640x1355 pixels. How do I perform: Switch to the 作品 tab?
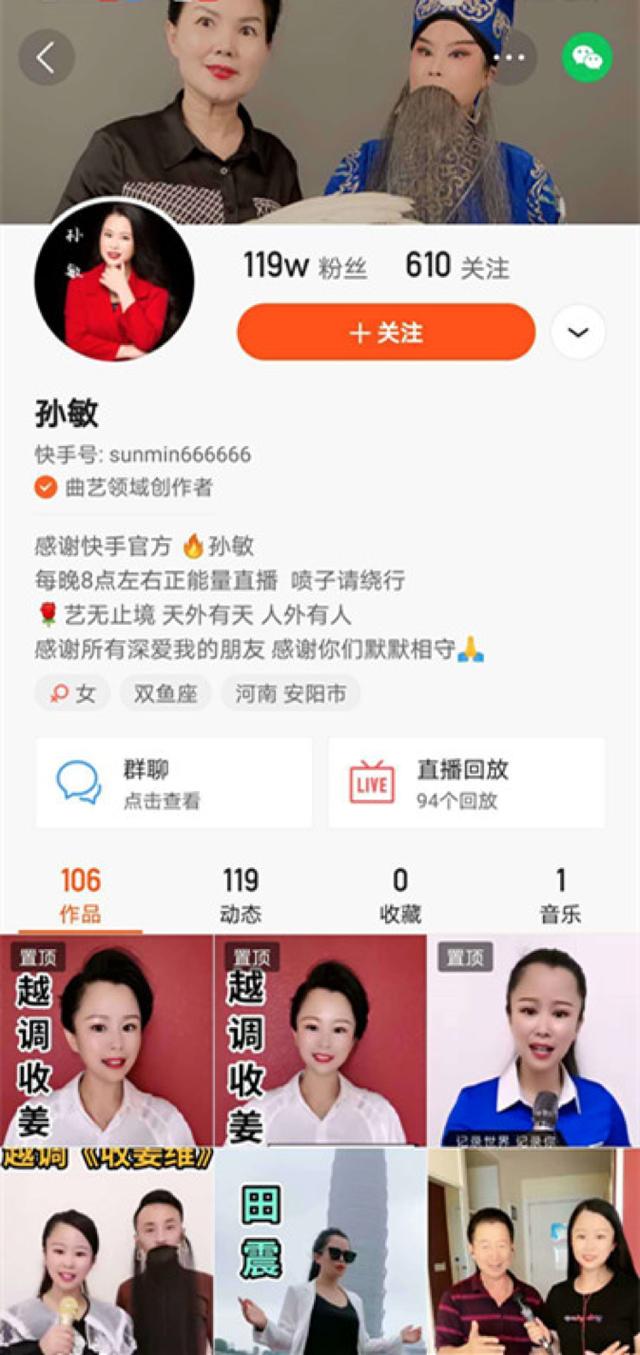80,895
